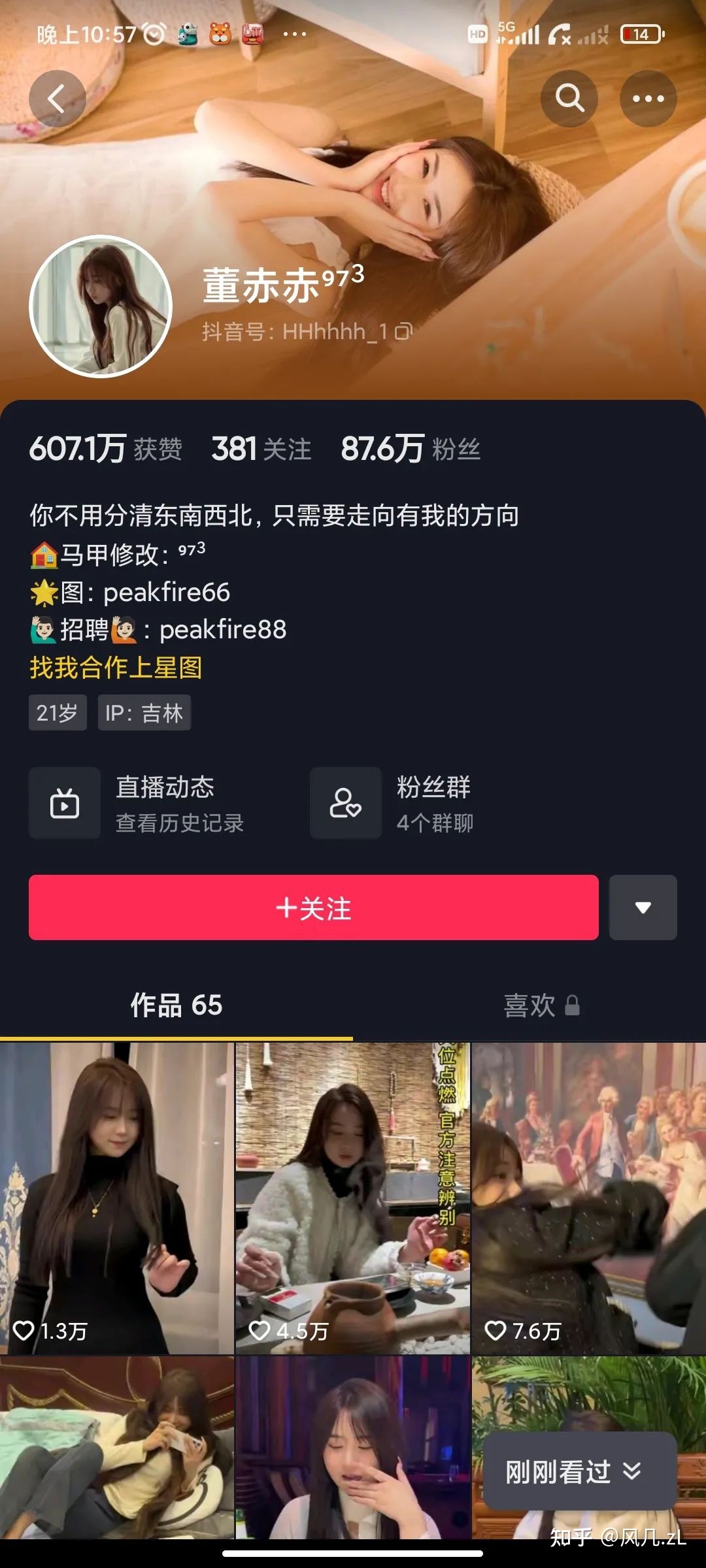Screen dimensions: 706x1568
Task: Open the 87.6万 fans list
Action: 411,449
